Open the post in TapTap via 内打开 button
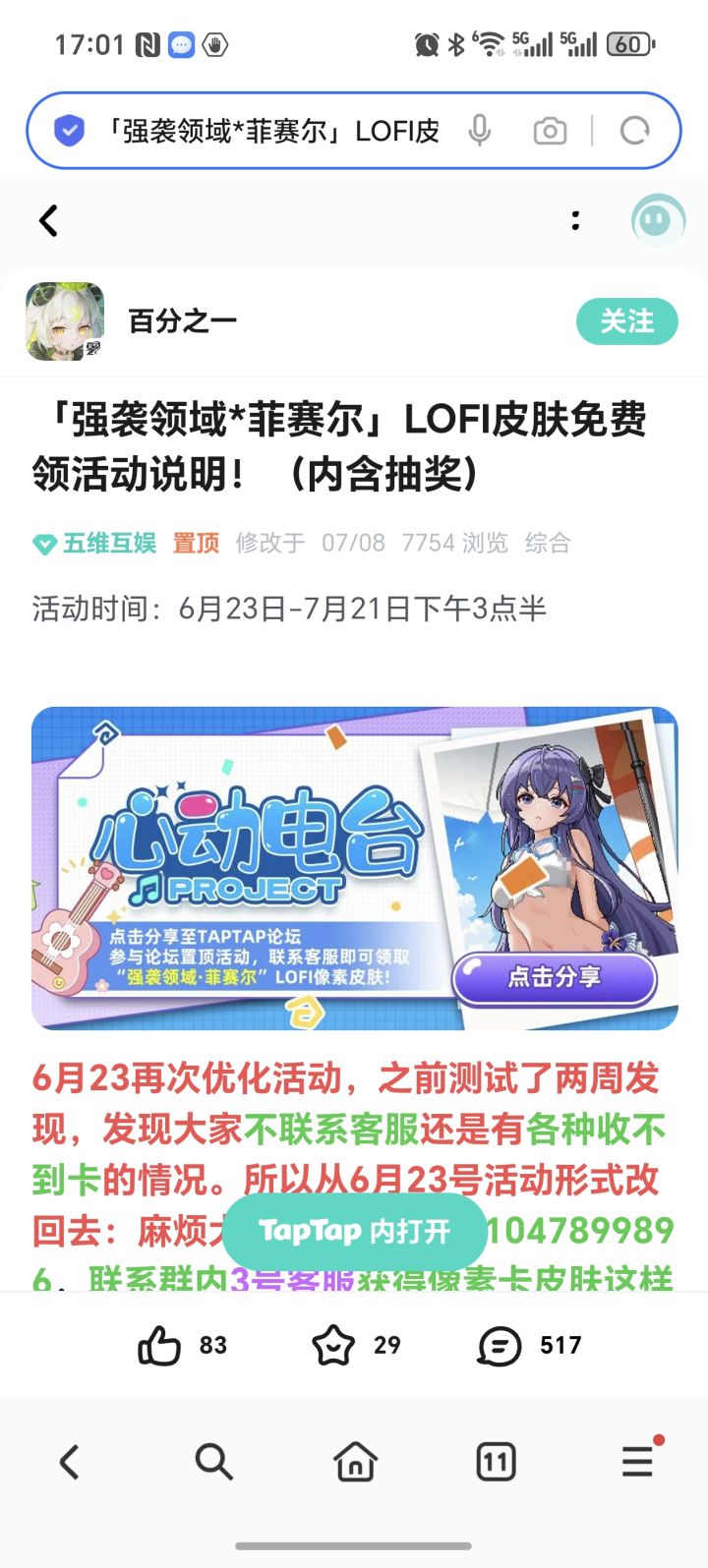Viewport: 708px width, 1568px height. 354,1231
